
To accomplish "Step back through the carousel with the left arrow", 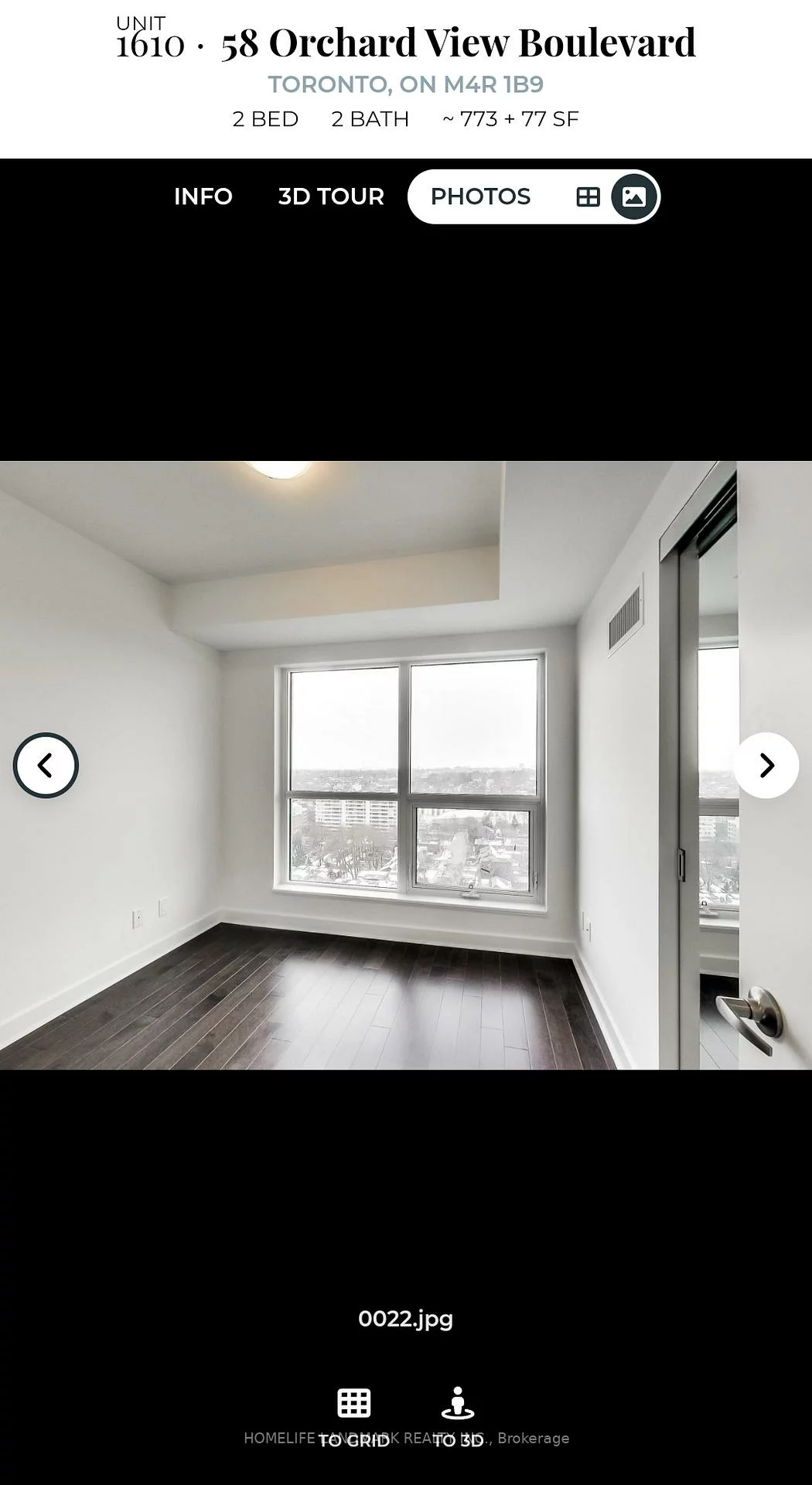I will click(x=46, y=764).
